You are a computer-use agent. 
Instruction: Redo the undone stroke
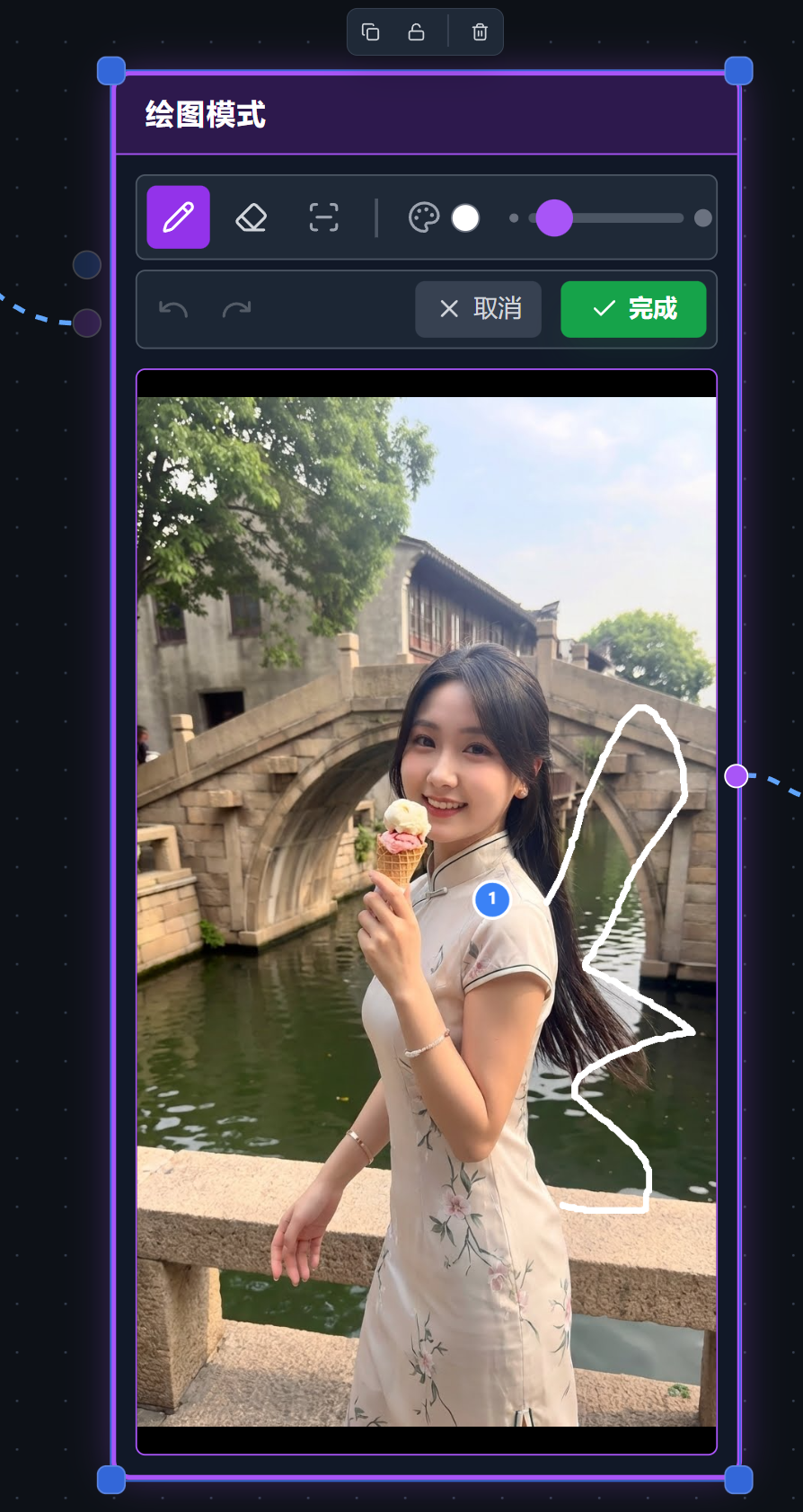[x=236, y=309]
